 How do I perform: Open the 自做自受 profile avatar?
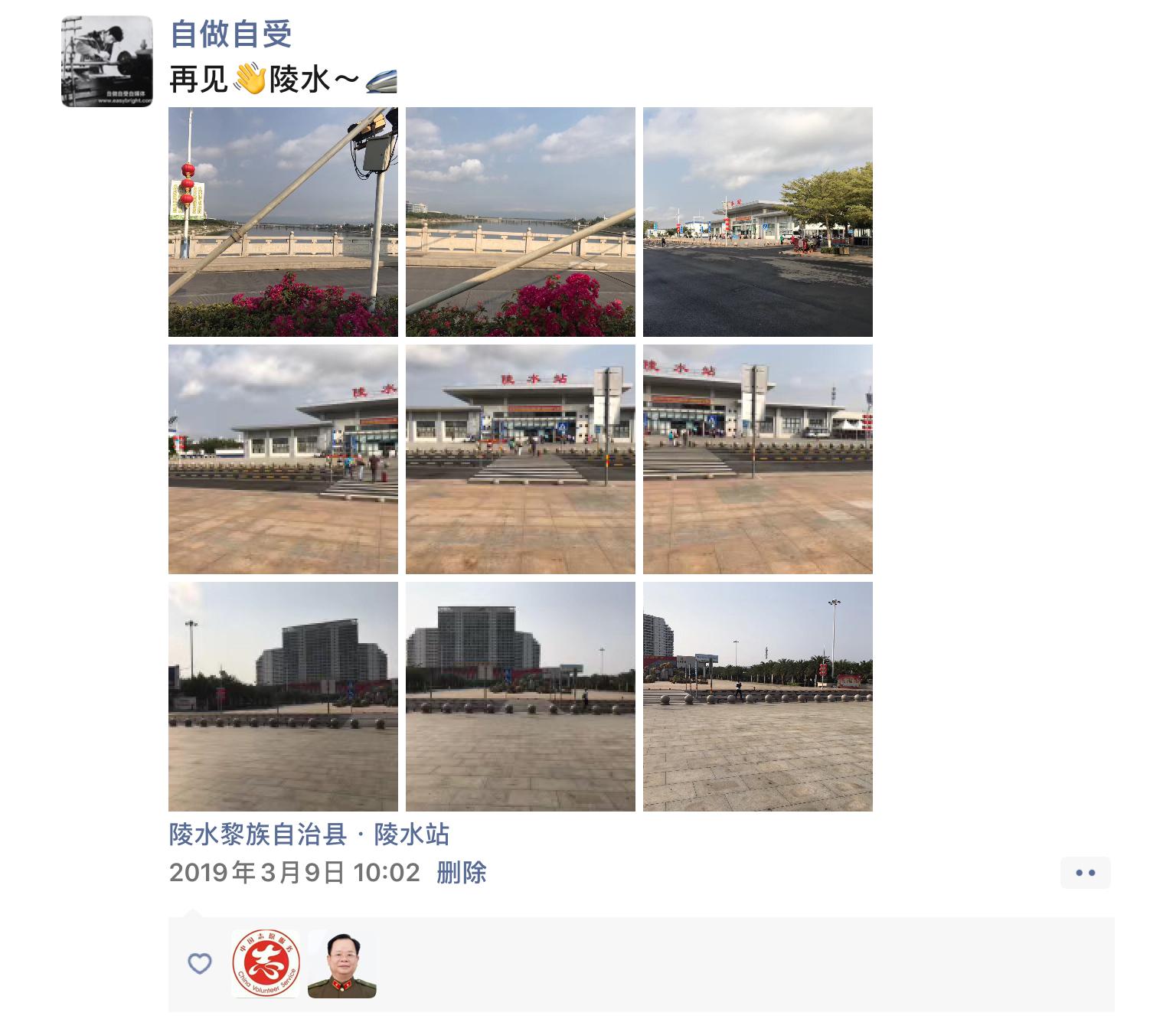[106, 61]
